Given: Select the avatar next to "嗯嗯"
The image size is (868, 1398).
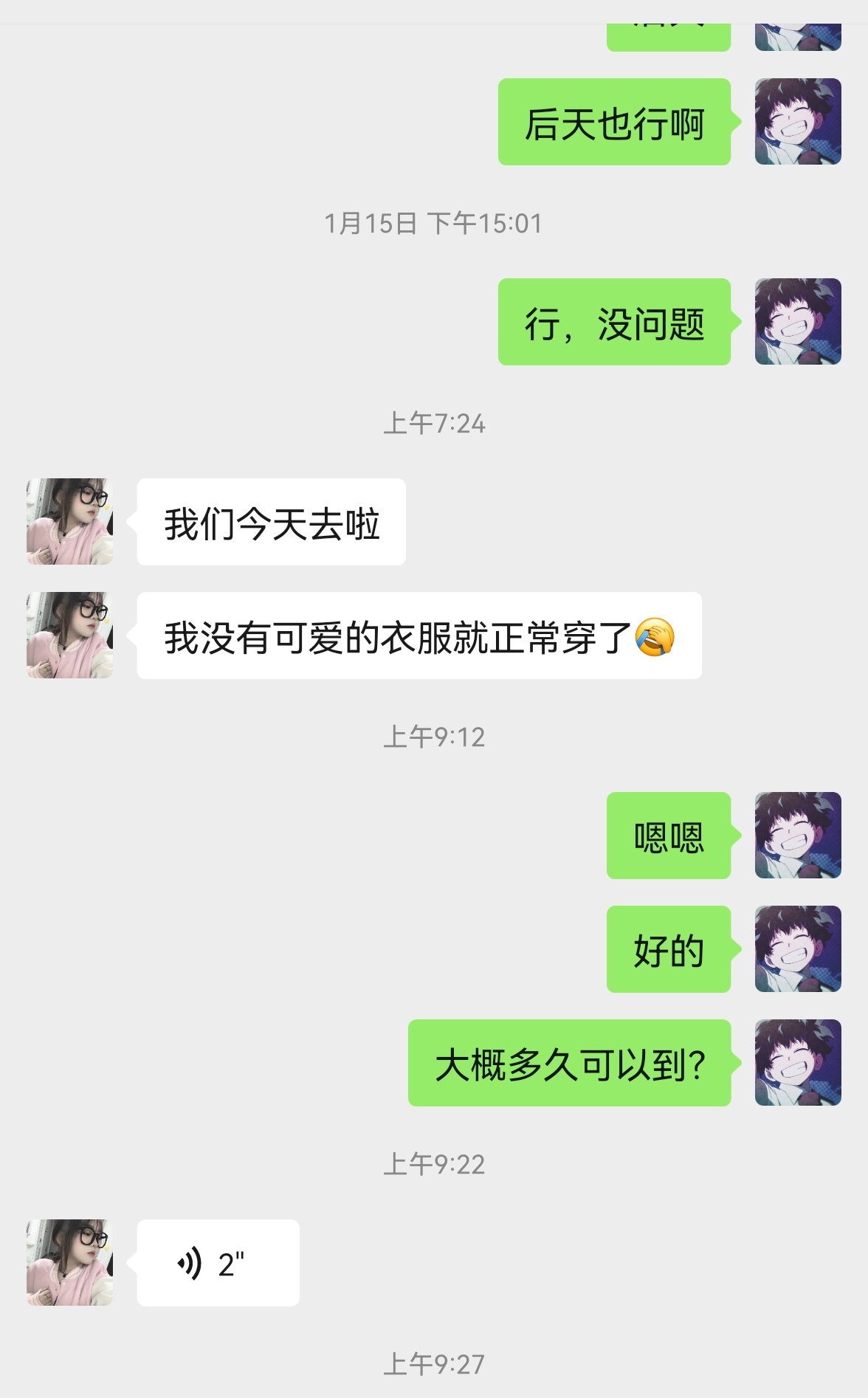Looking at the screenshot, I should [798, 836].
